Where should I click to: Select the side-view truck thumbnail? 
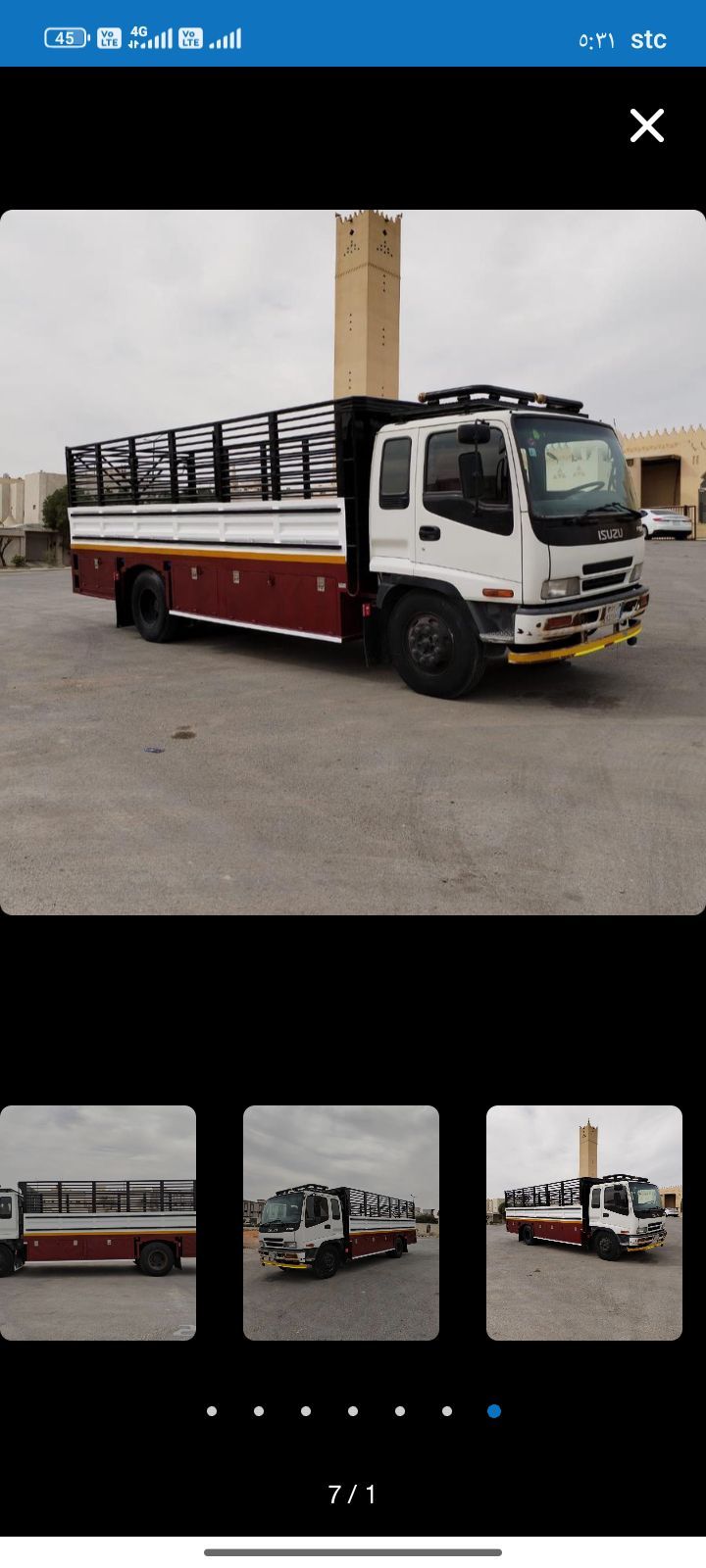pos(98,1222)
